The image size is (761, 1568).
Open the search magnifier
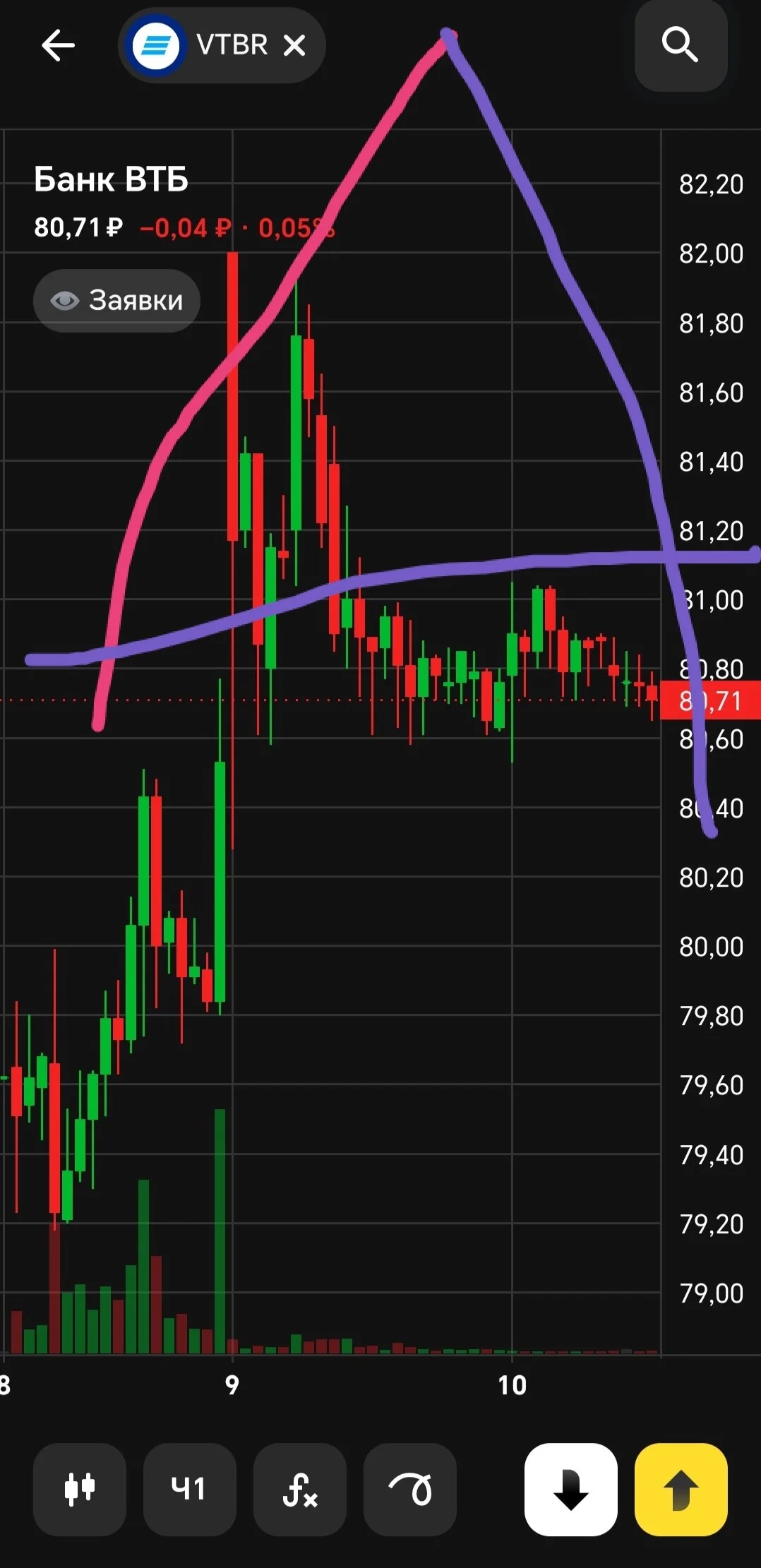click(681, 46)
